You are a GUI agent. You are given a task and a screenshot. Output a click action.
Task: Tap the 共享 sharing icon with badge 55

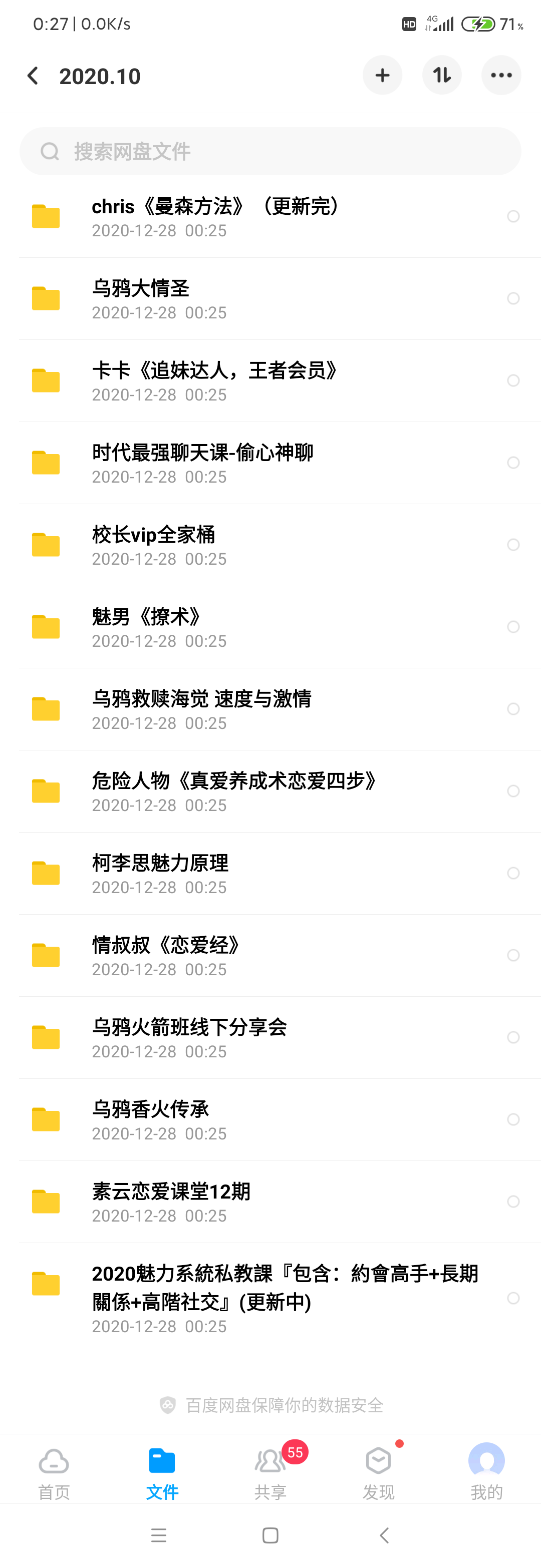pyautogui.click(x=270, y=1473)
